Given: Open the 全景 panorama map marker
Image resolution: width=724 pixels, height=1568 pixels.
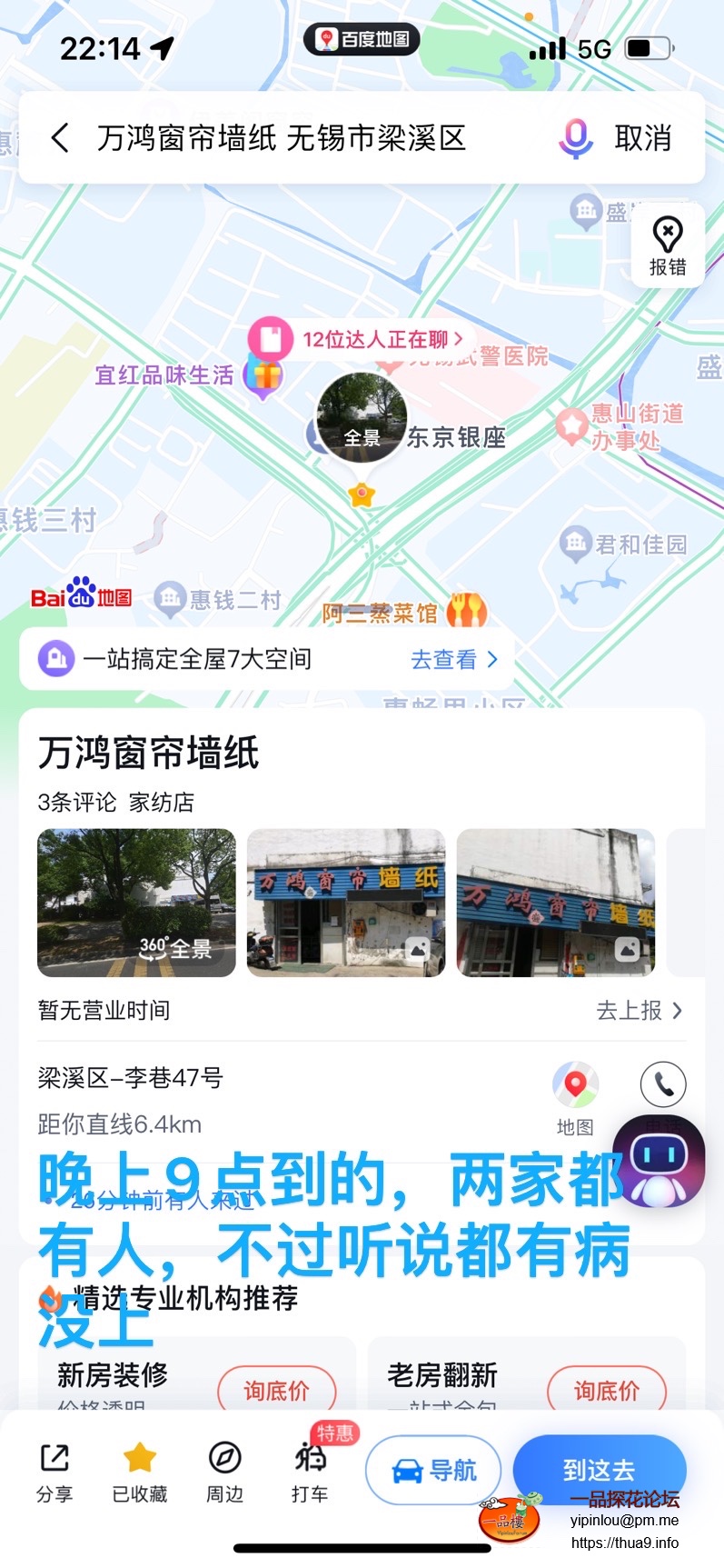Looking at the screenshot, I should (362, 418).
